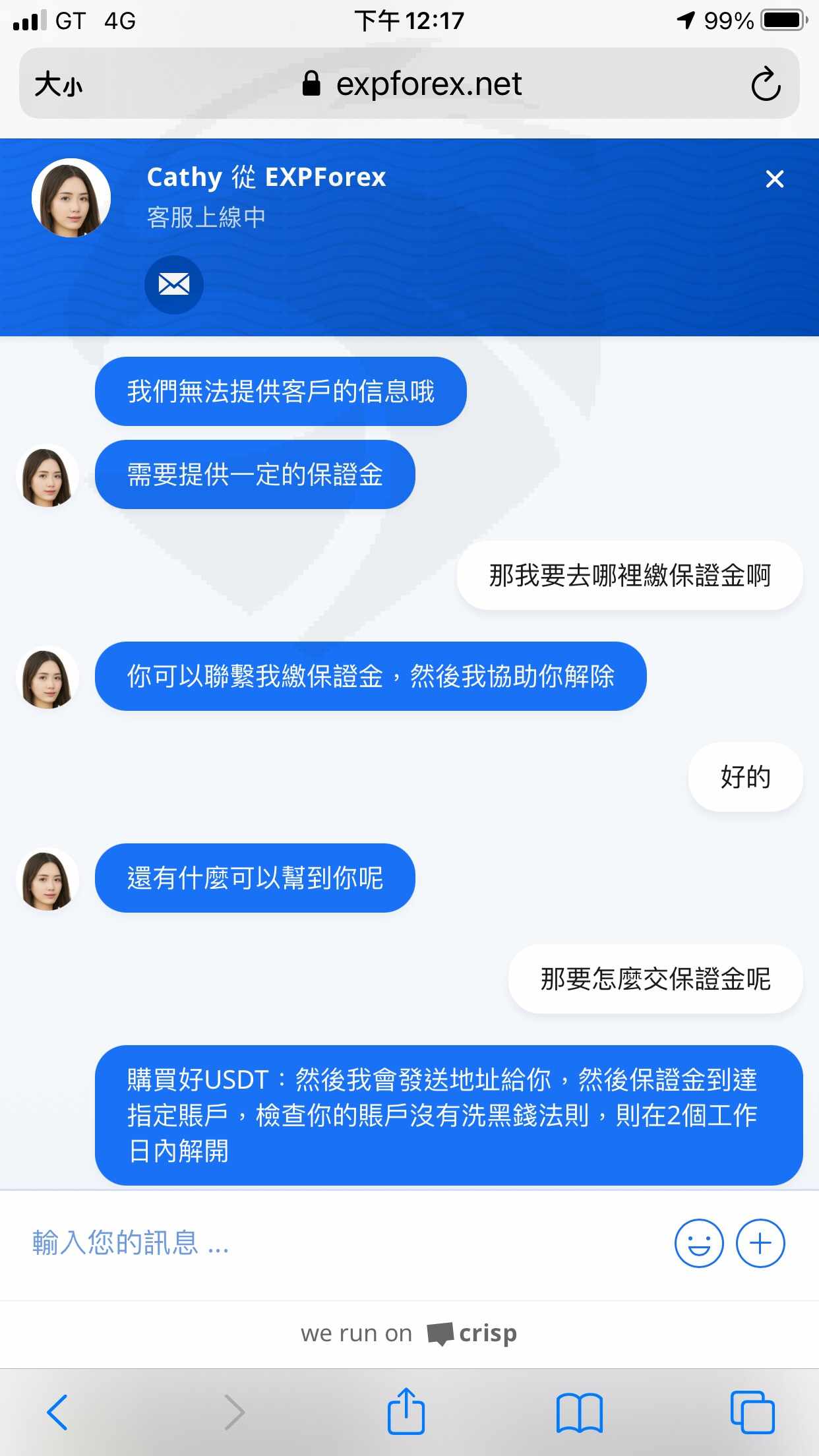
Task: Tap the expforex.net address bar
Action: (x=409, y=84)
